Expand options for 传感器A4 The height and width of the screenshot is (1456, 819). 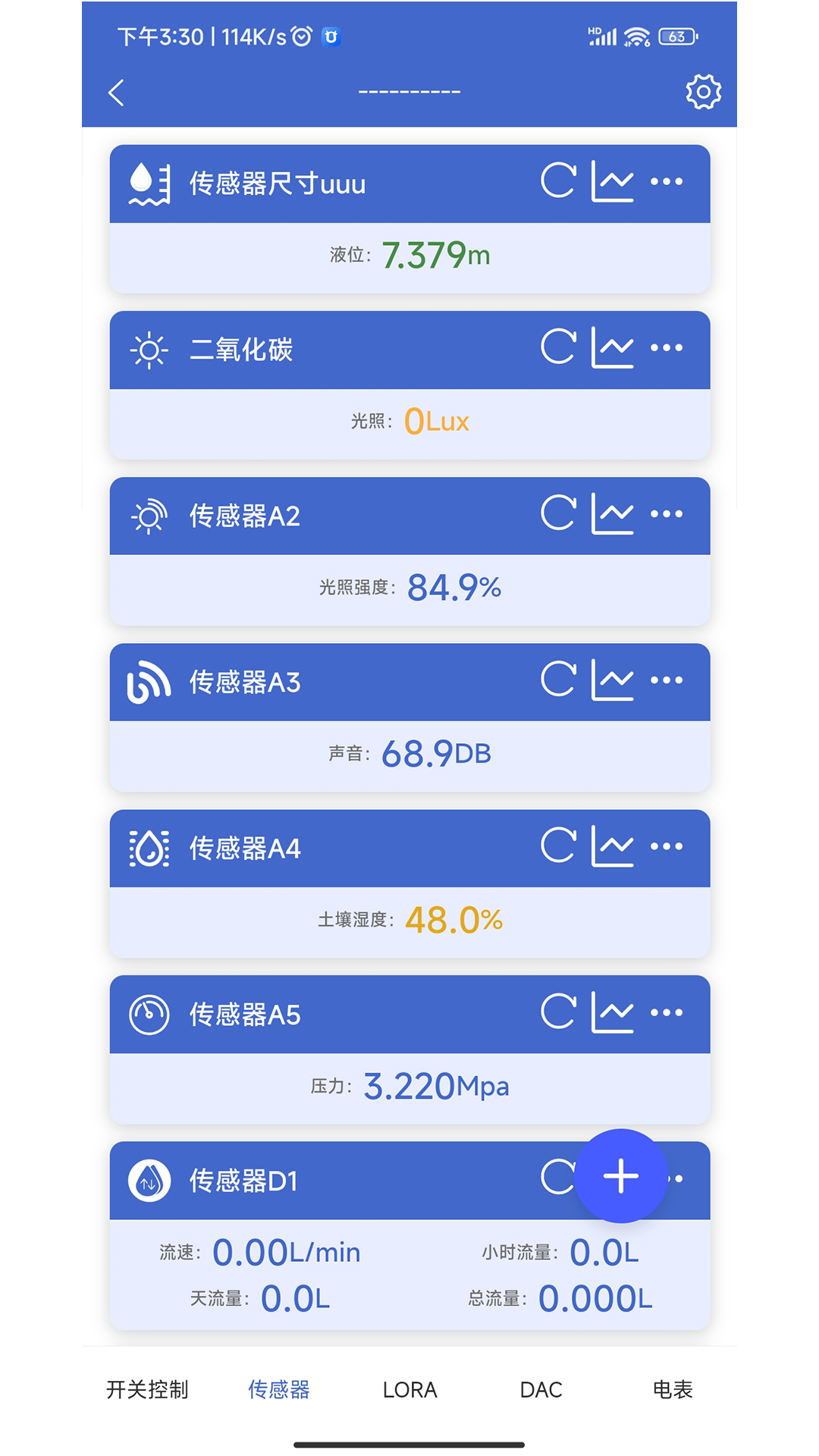point(666,847)
